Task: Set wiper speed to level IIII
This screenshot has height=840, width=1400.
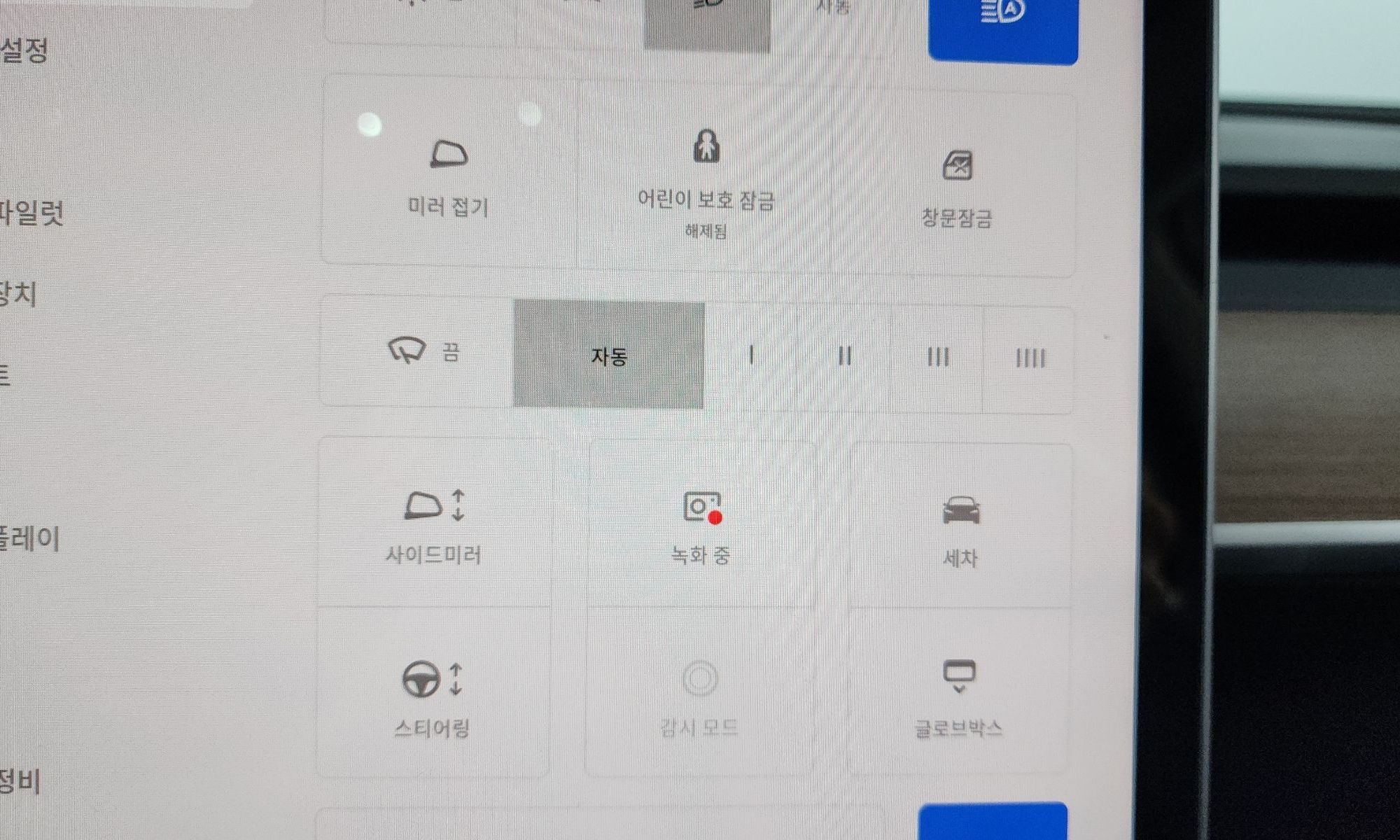Action: pos(1030,359)
